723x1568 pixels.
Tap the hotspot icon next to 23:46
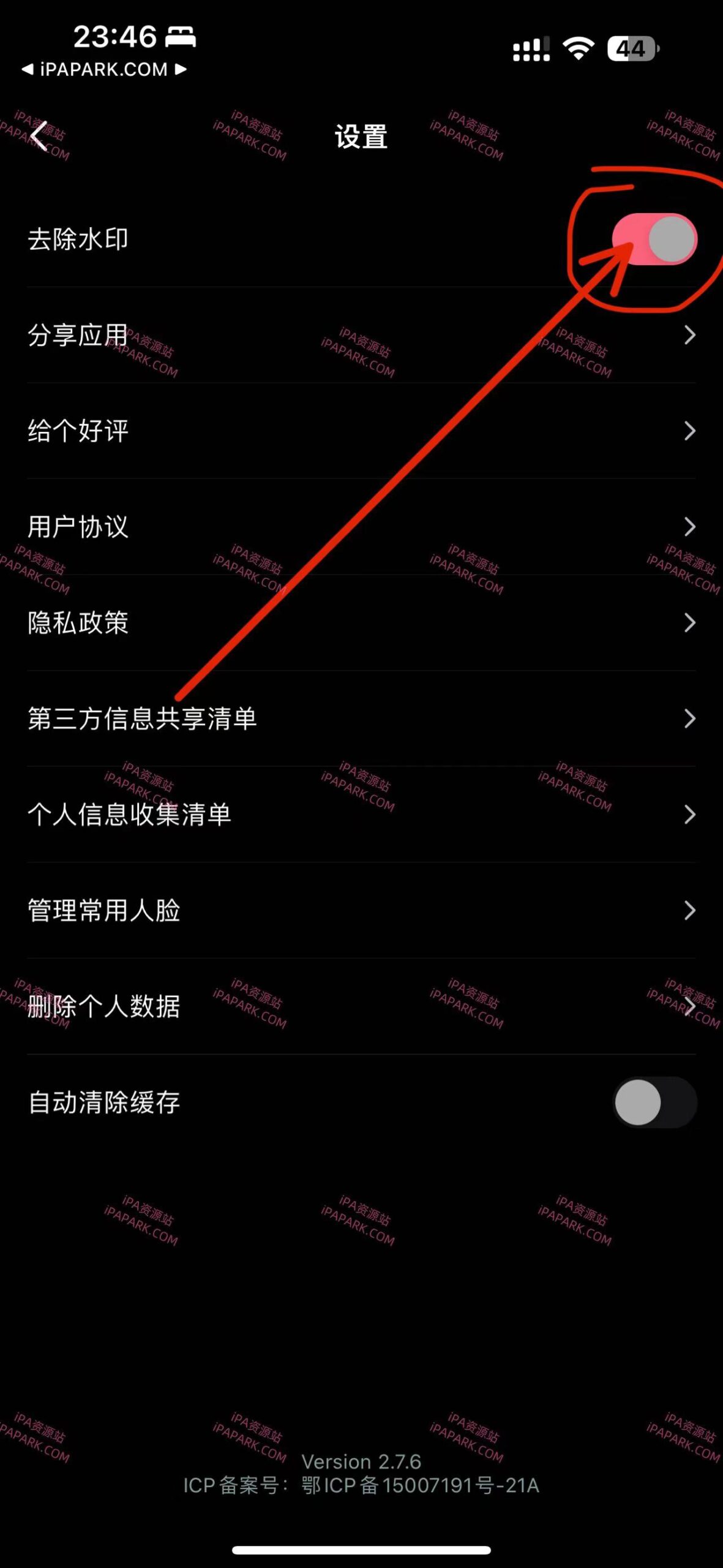[x=179, y=36]
